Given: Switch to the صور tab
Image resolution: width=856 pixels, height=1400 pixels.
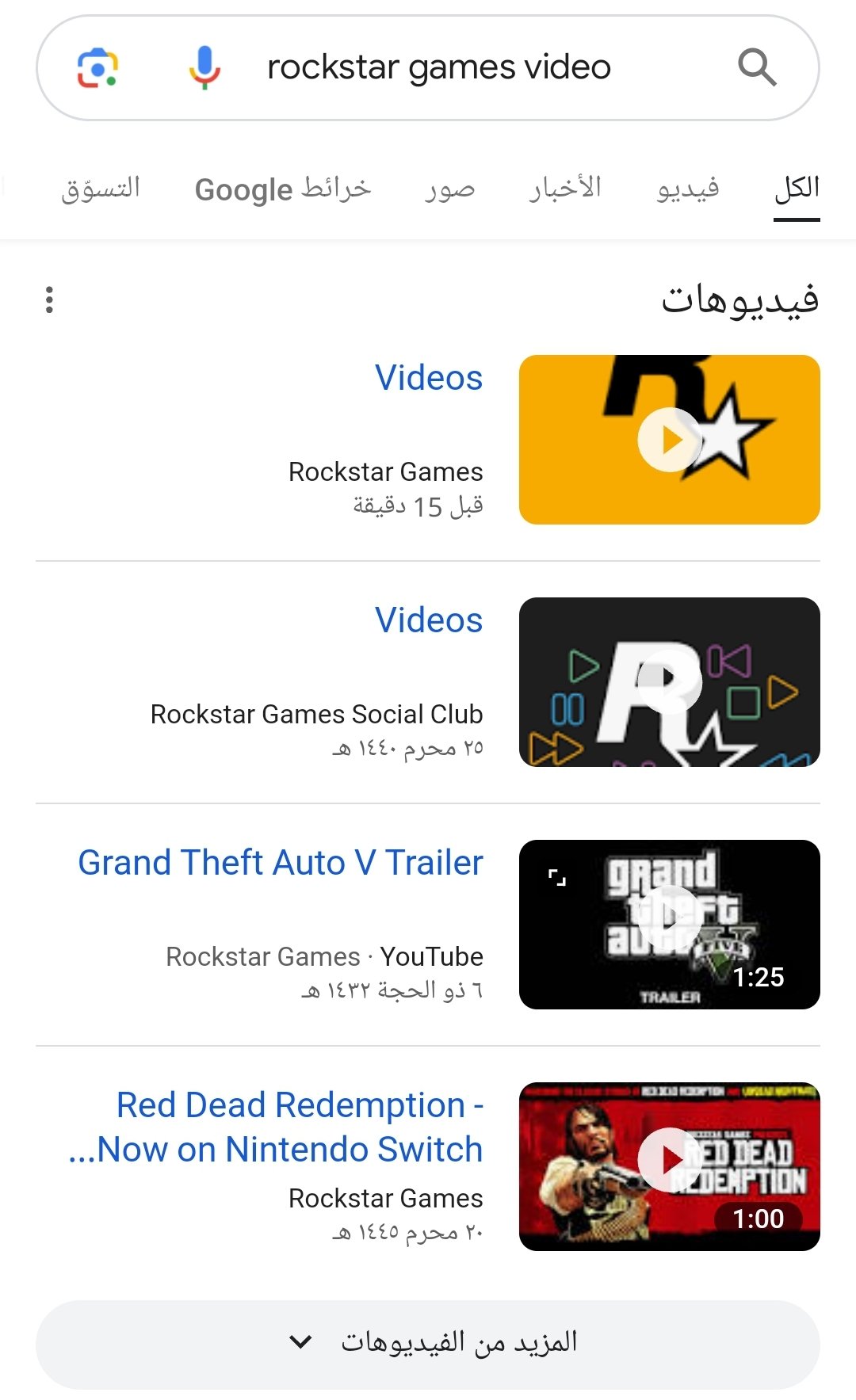Looking at the screenshot, I should [x=449, y=189].
